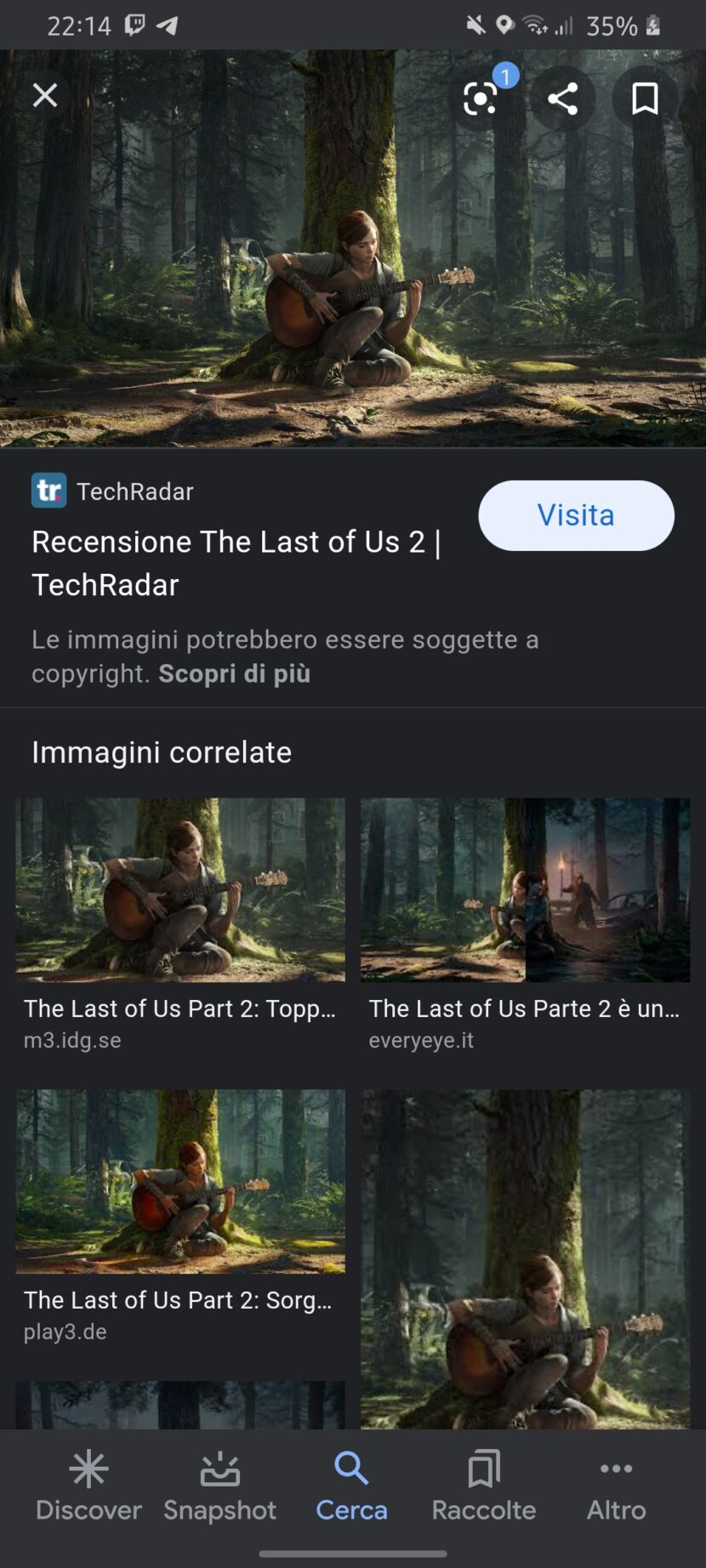Open the Raccolte tab
The height and width of the screenshot is (1568, 706).
pos(483,1486)
